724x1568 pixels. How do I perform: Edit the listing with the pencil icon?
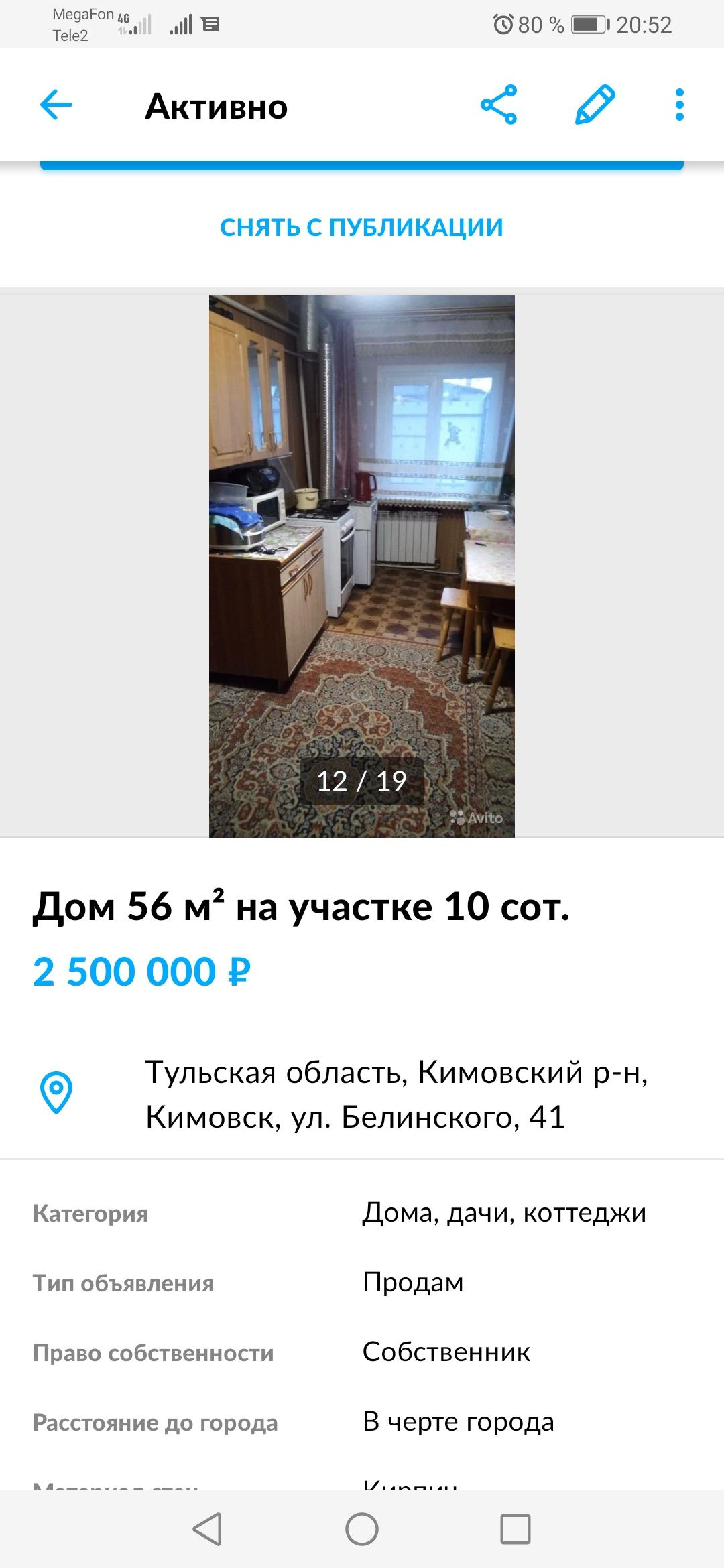[x=595, y=105]
